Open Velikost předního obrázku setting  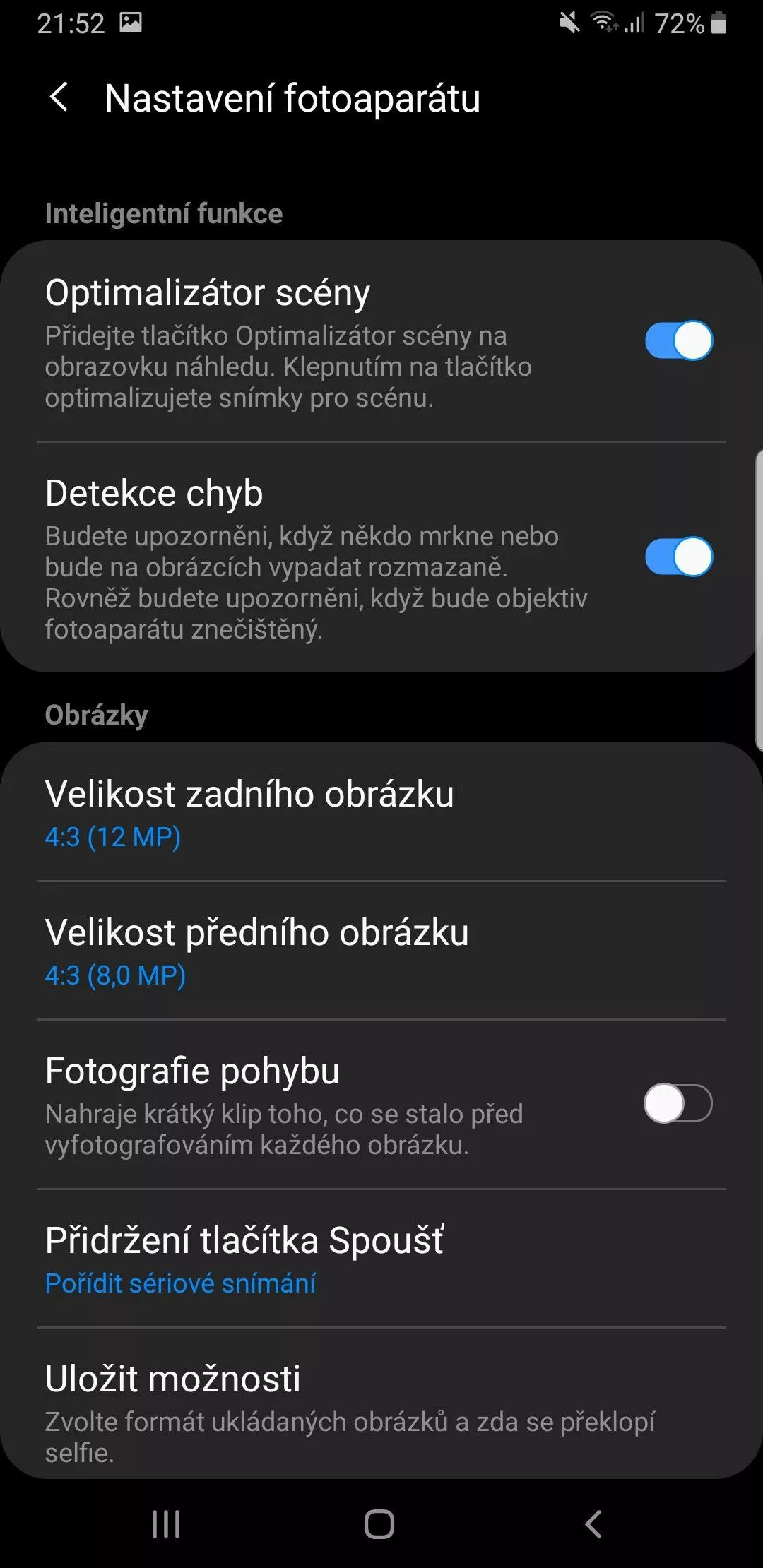(x=381, y=951)
